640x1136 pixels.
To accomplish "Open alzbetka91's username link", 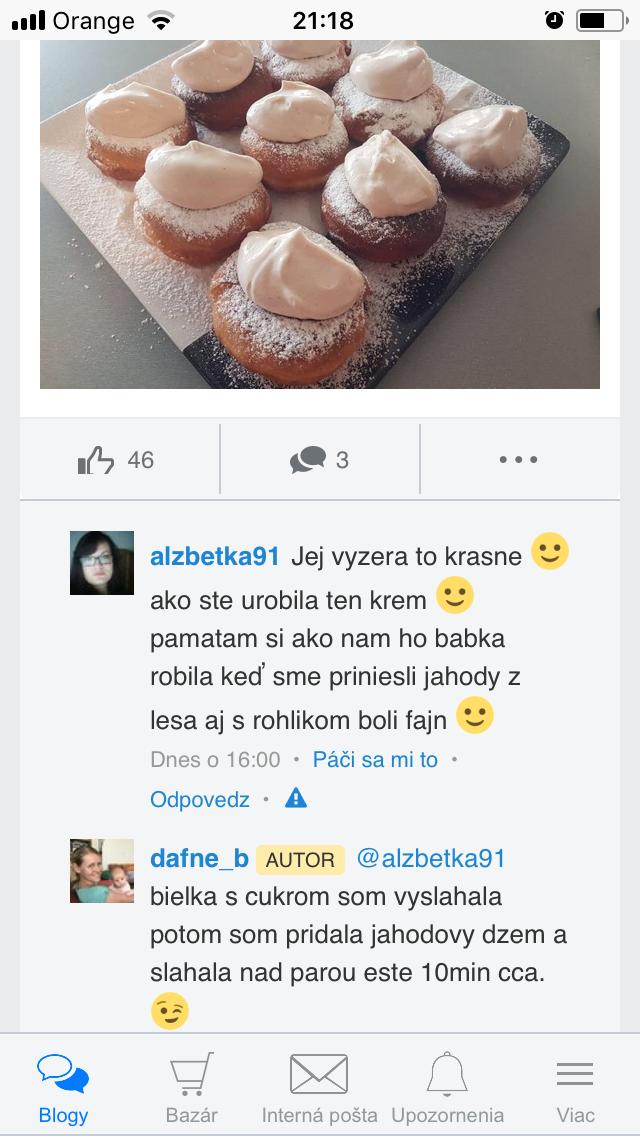I will (x=214, y=557).
